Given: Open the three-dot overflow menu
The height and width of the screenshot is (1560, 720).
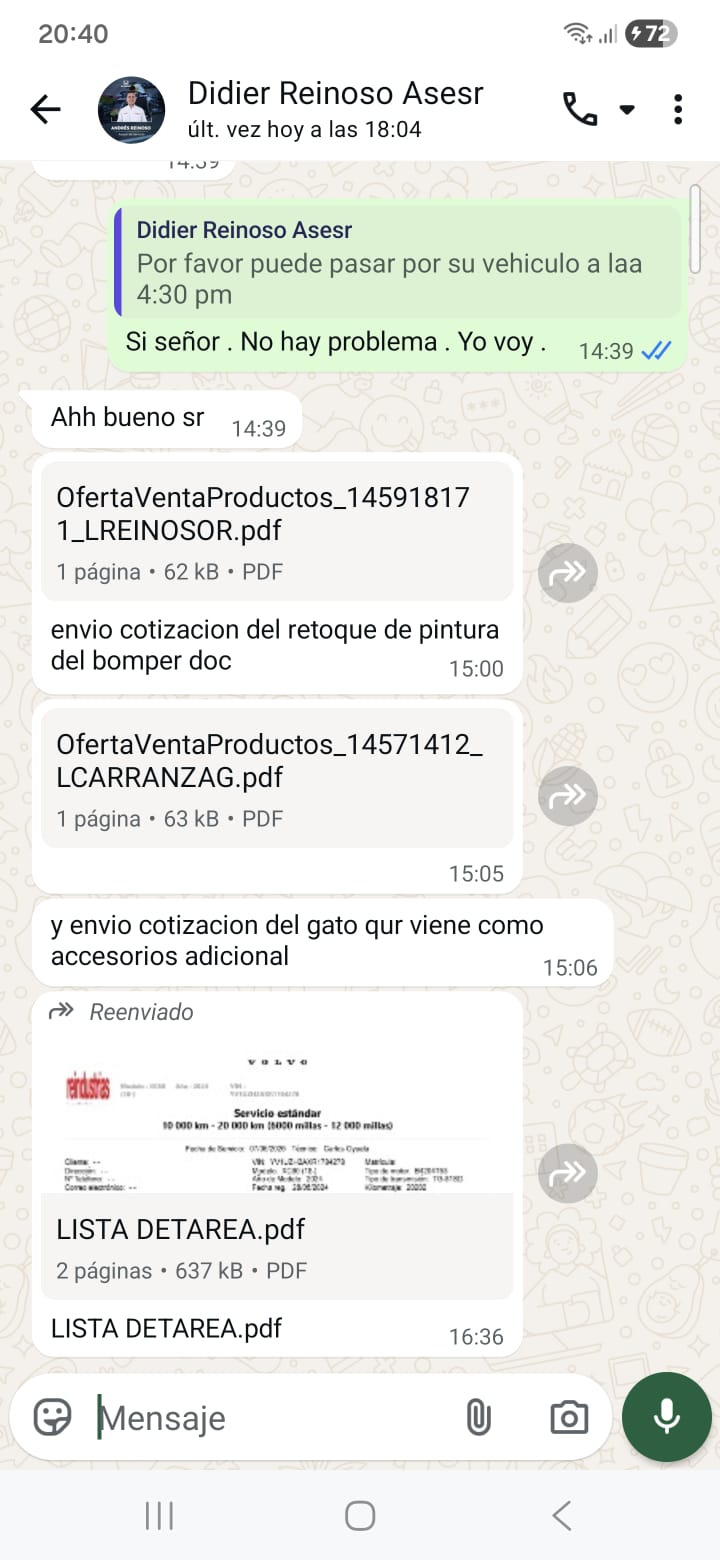Looking at the screenshot, I should point(678,109).
